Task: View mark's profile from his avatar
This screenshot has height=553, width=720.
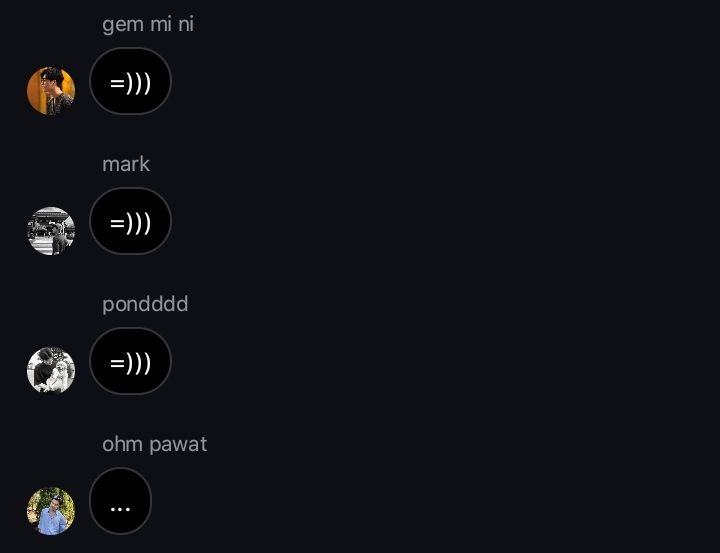Action: tap(51, 231)
